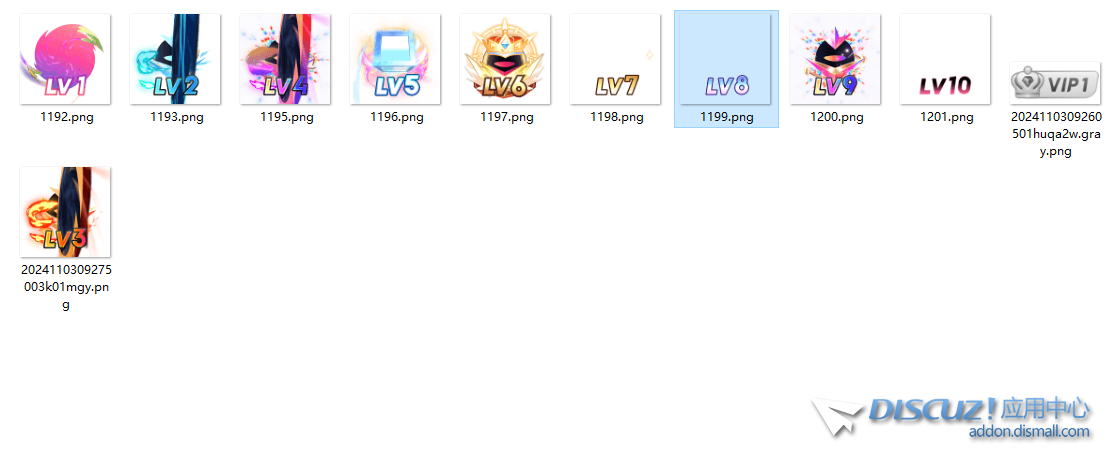Viewport: 1108px width, 457px height.
Task: Select the LV6 badge file 1197.png
Action: point(505,60)
